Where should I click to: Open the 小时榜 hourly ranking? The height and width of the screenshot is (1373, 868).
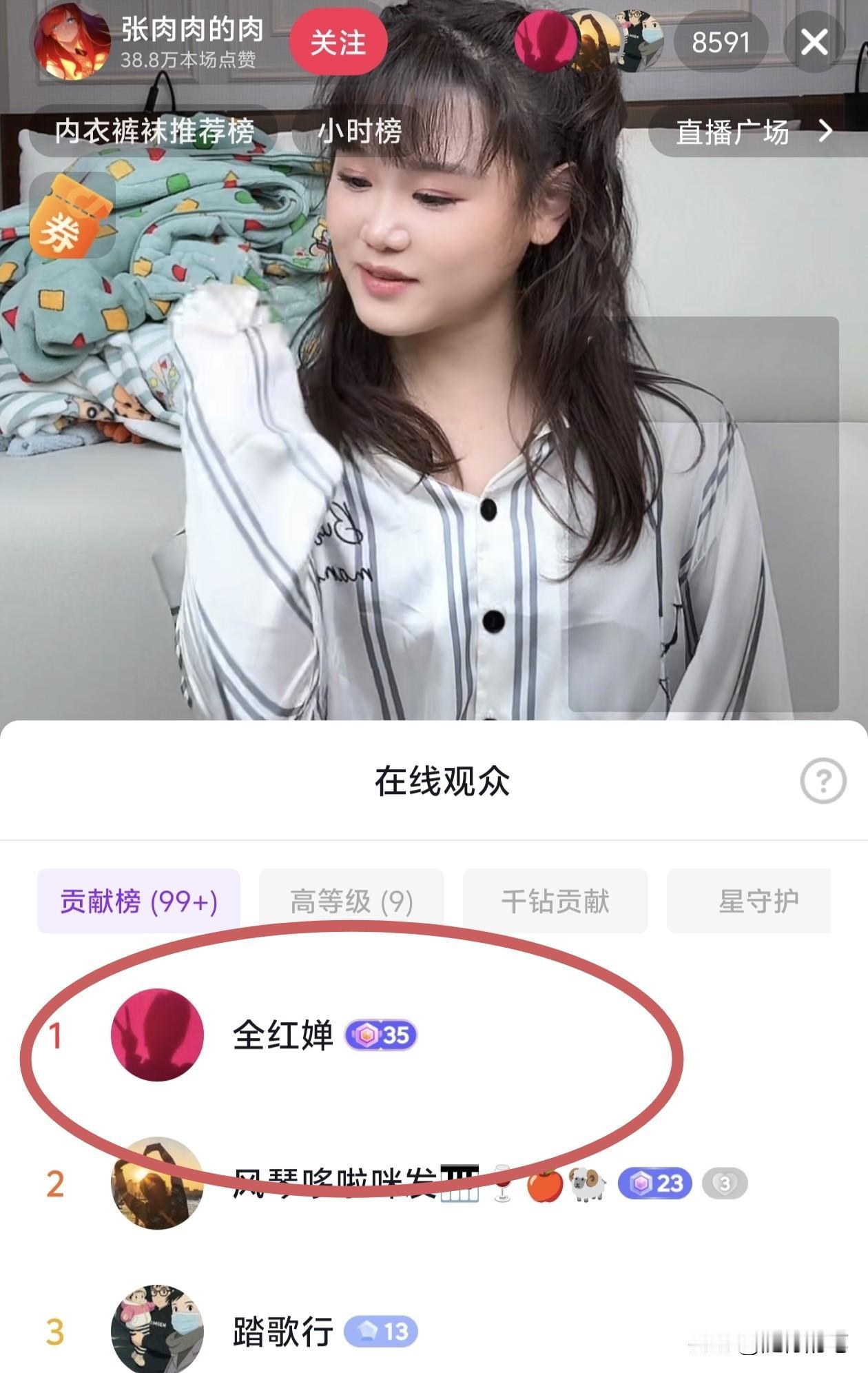[358, 134]
